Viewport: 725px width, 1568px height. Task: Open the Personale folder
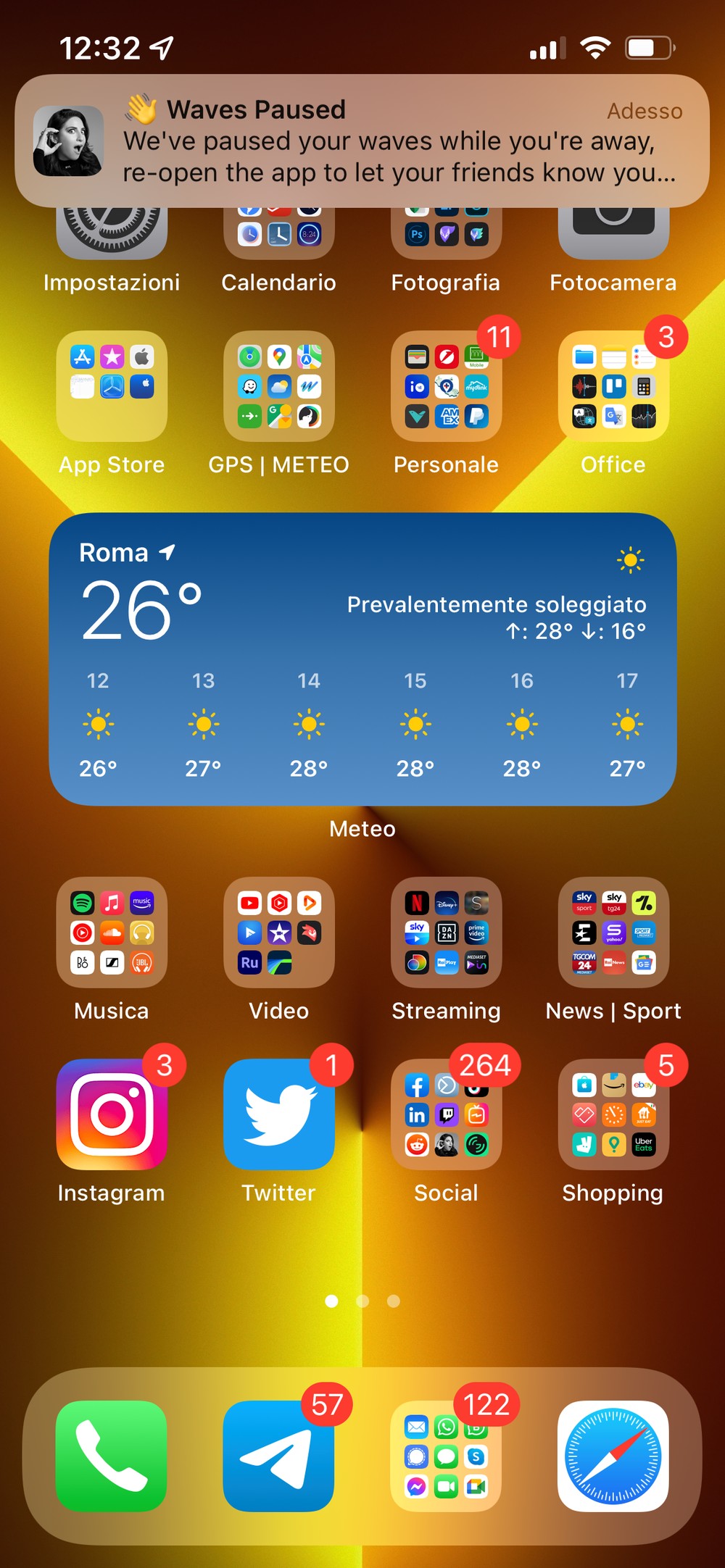(x=446, y=386)
